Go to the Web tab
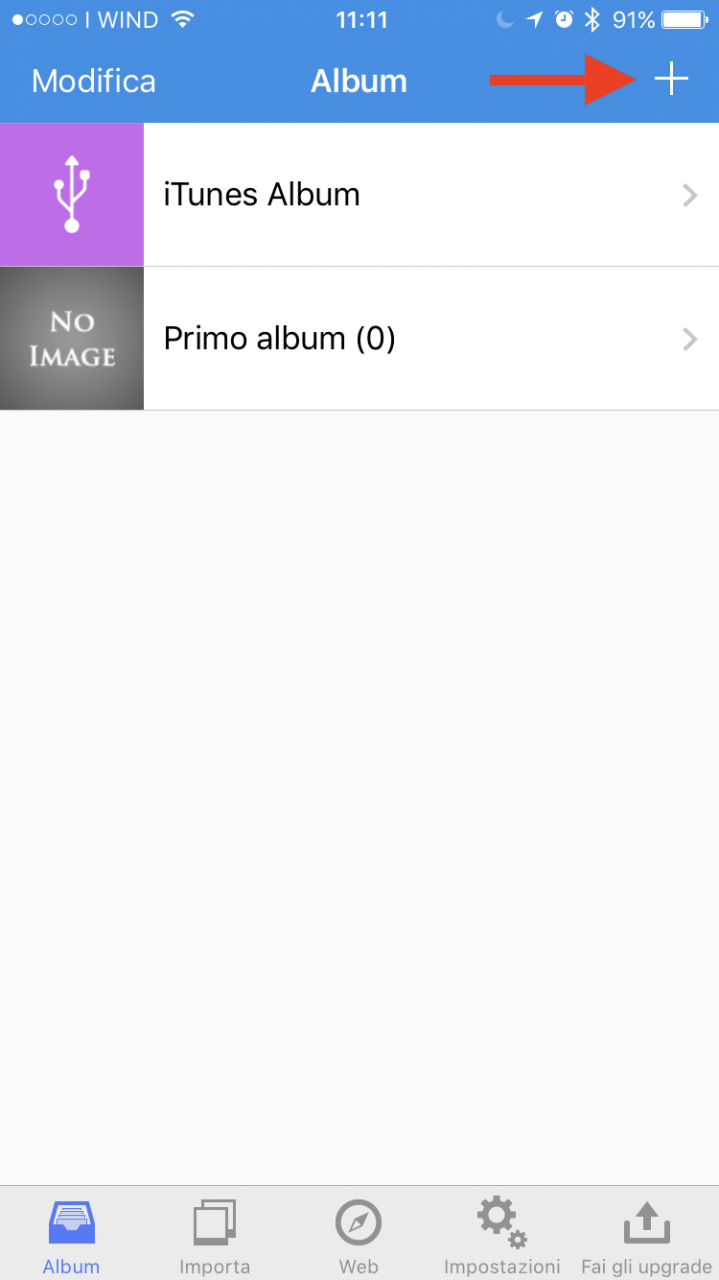Viewport: 719px width, 1280px height. 359,1236
